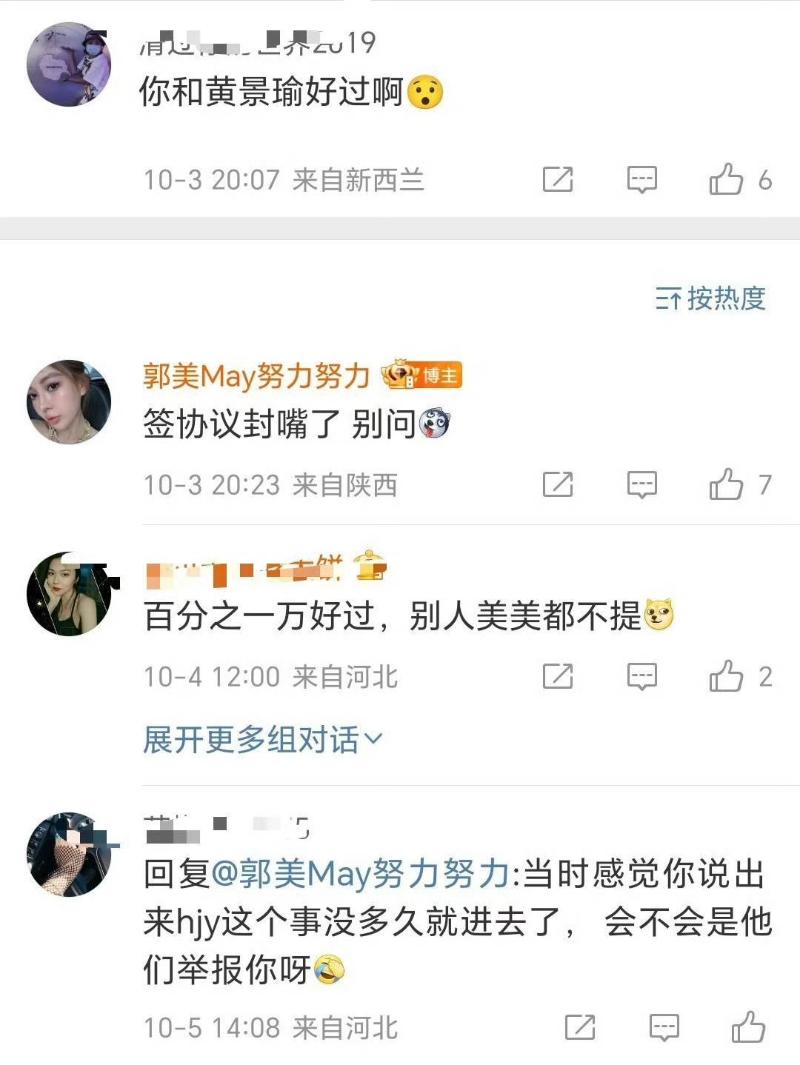Open avatar of the 你和黄景瑜好过啊 commenter
Image resolution: width=800 pixels, height=1065 pixels.
[68, 64]
